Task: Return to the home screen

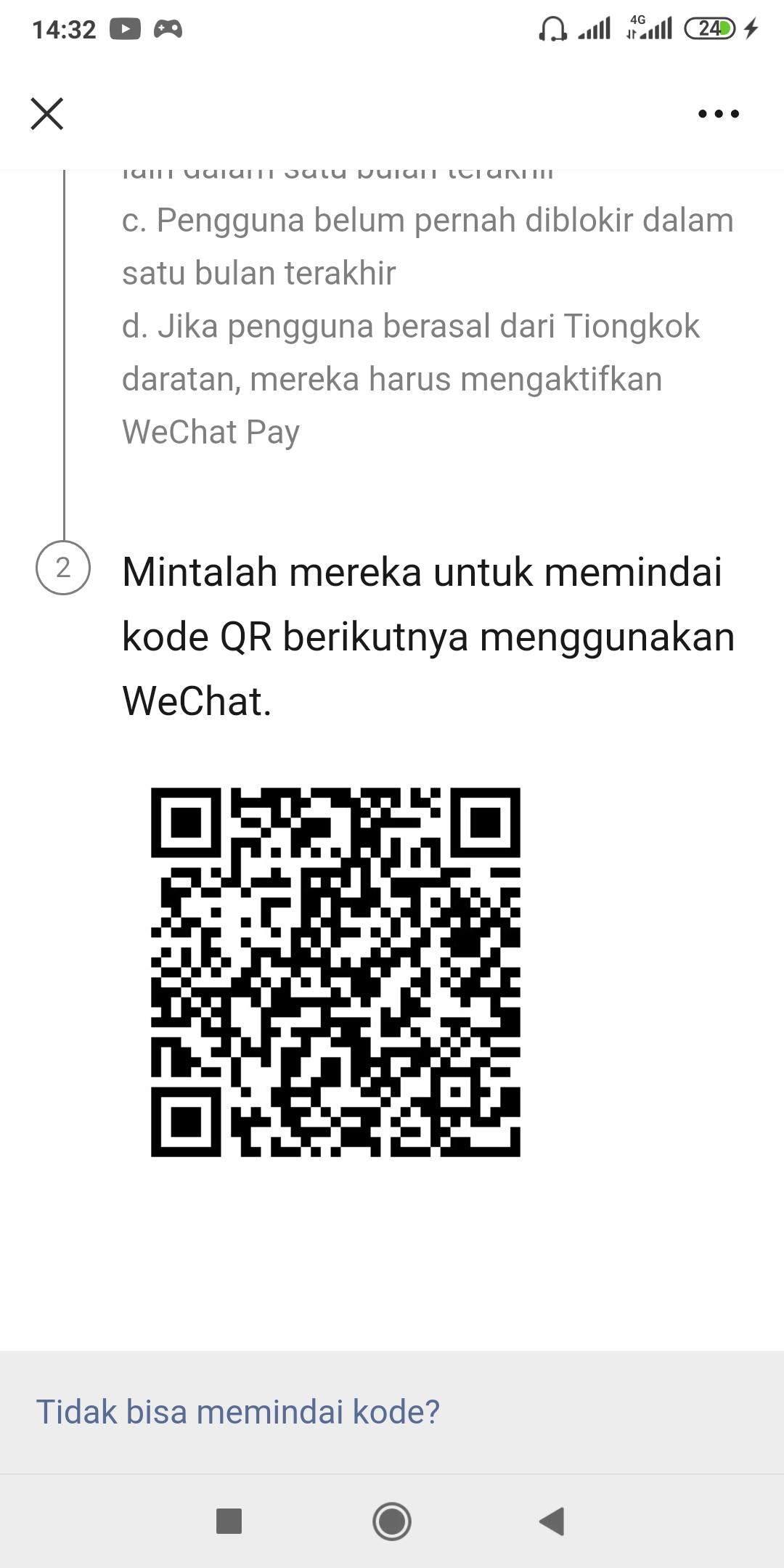Action: coord(392,1521)
